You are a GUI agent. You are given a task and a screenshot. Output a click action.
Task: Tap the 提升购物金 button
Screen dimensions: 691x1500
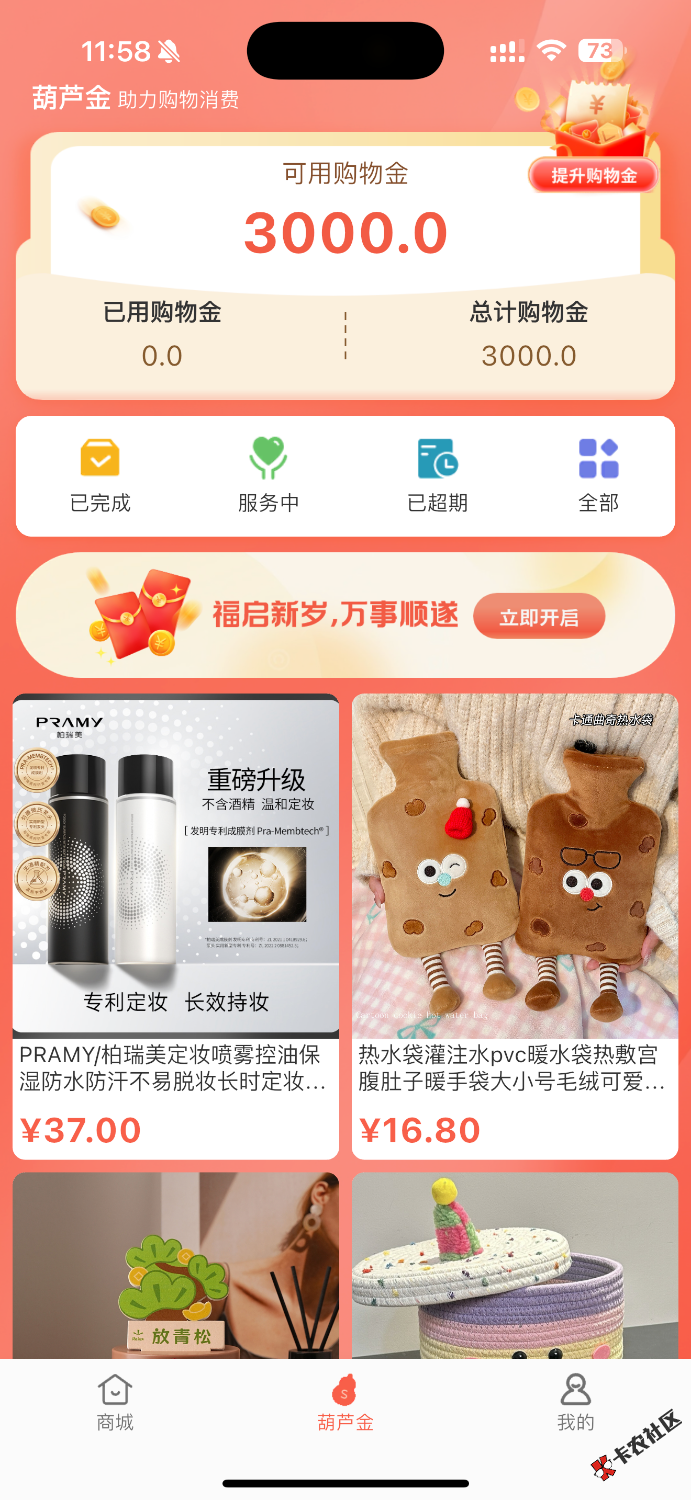[x=593, y=176]
